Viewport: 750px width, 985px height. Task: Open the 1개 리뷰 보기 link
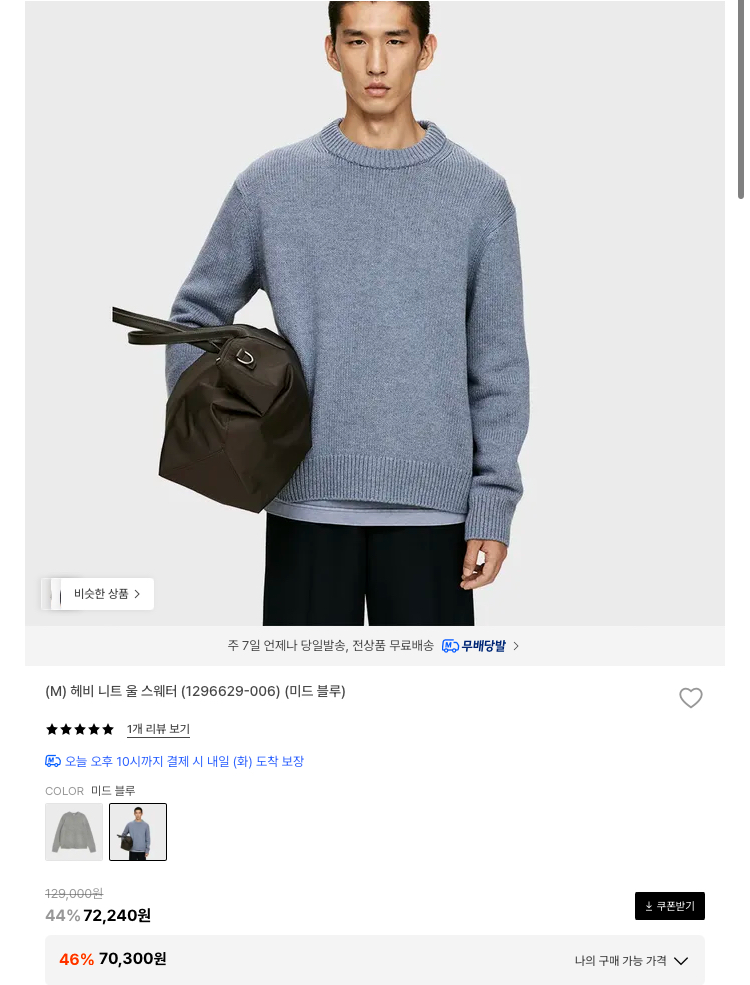click(x=158, y=729)
